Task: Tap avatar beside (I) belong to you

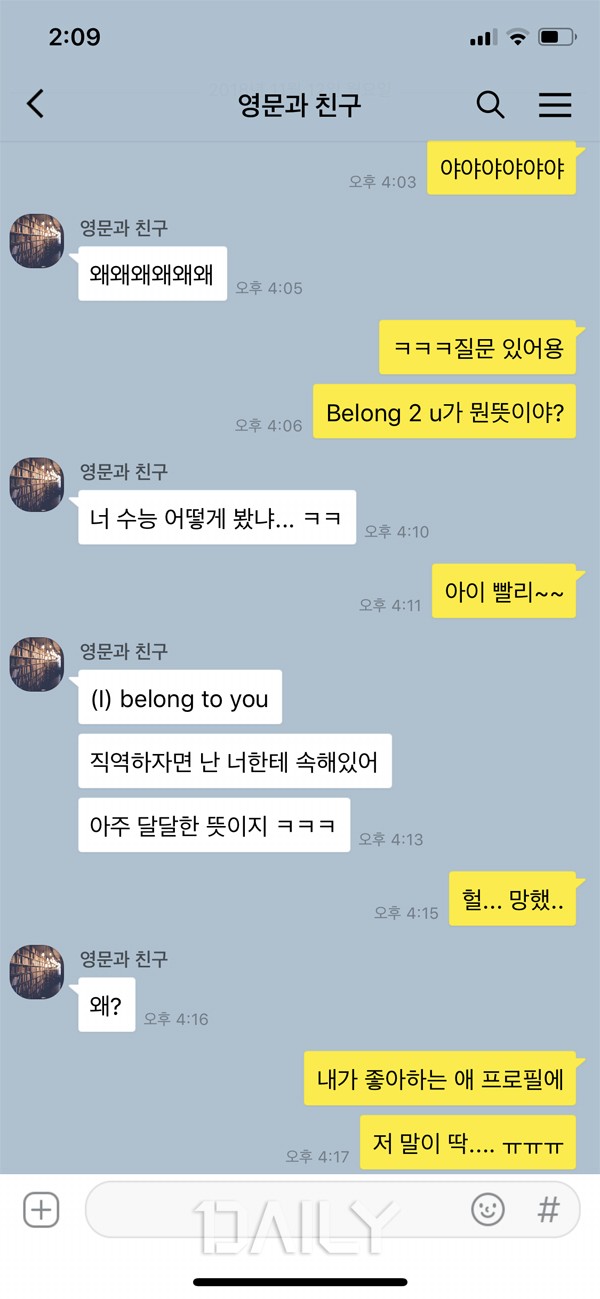Action: click(37, 664)
